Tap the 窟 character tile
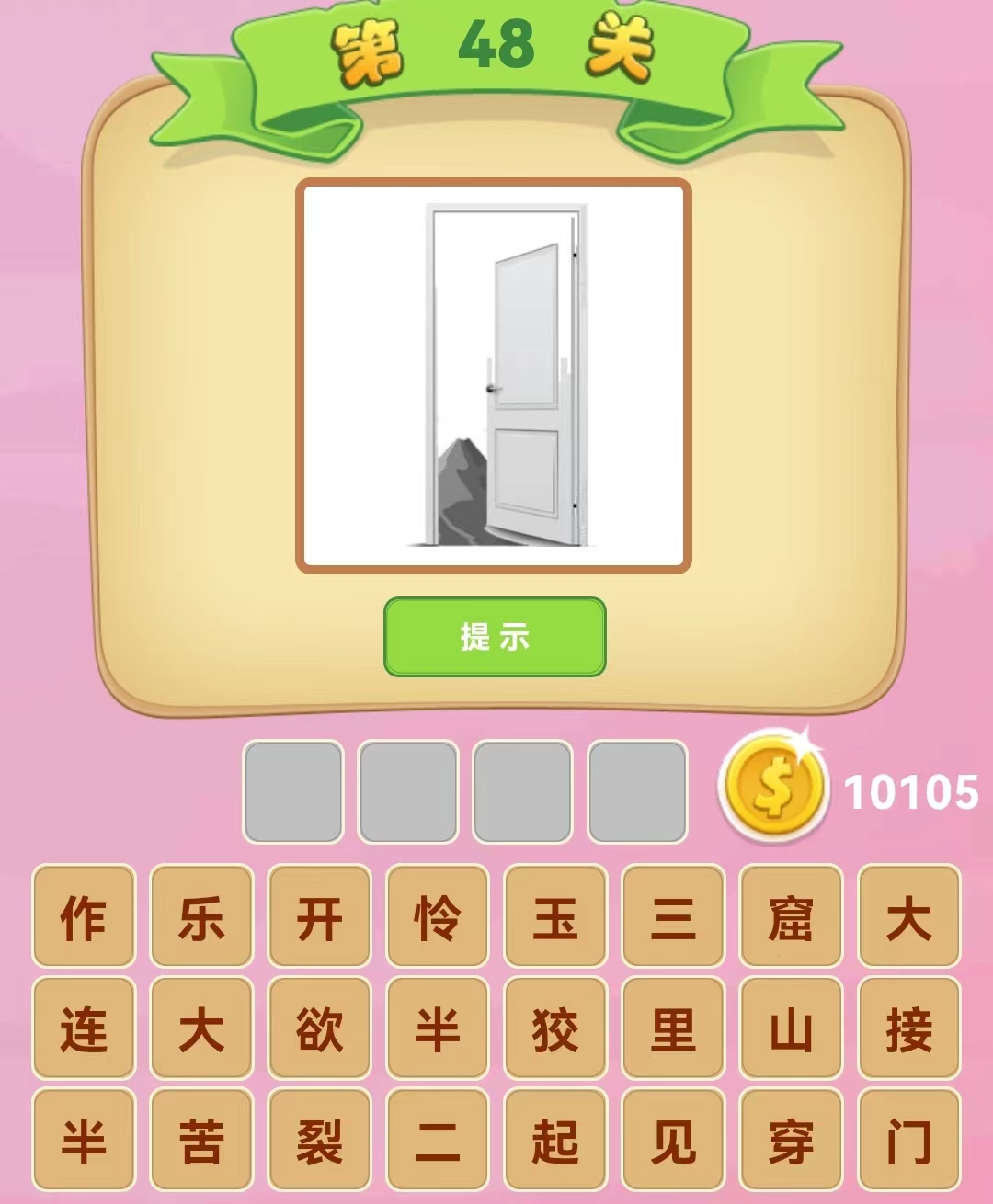 coord(791,916)
